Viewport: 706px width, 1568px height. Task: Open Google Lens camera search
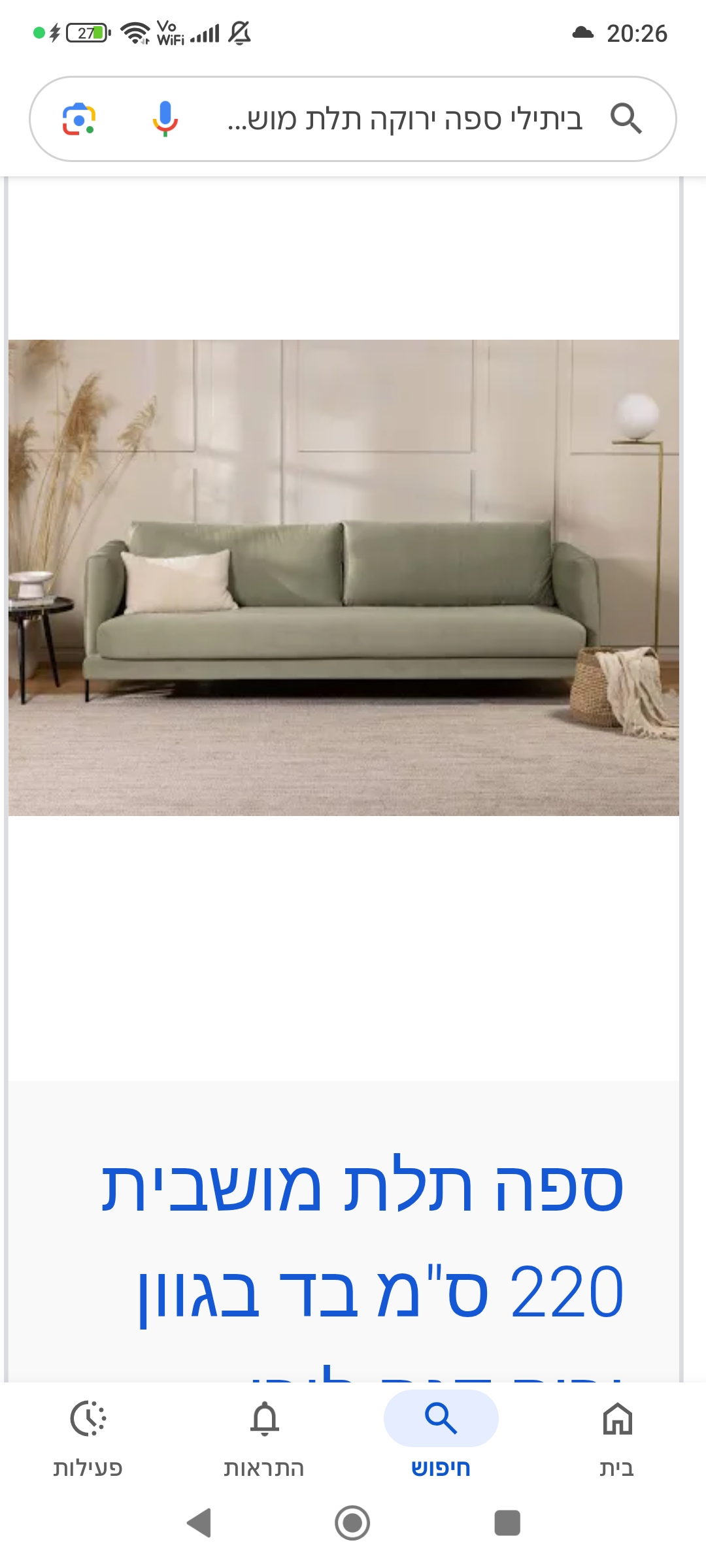point(79,119)
